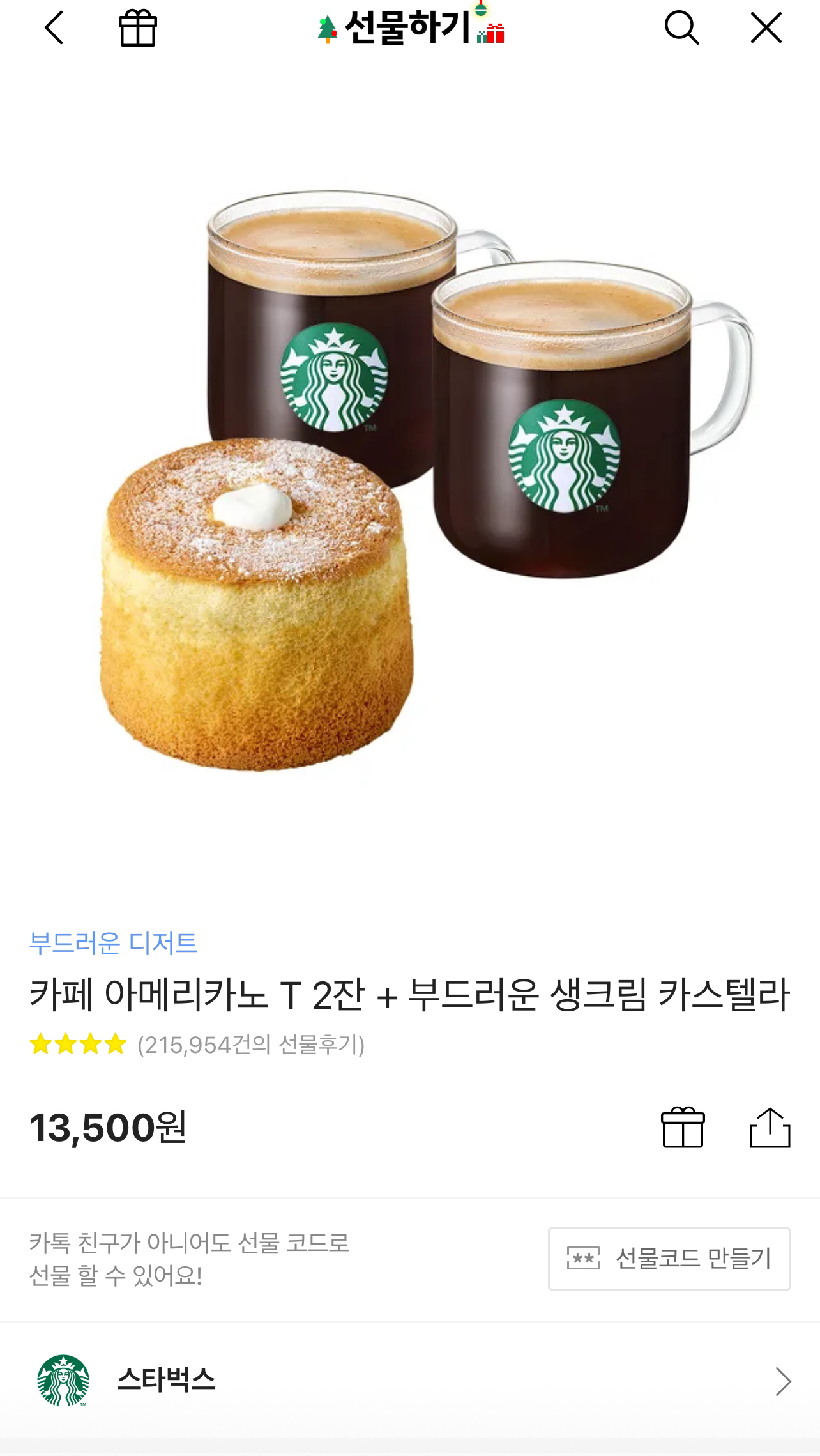Open search with magnifier icon
Viewport: 820px width, 1456px height.
click(681, 29)
